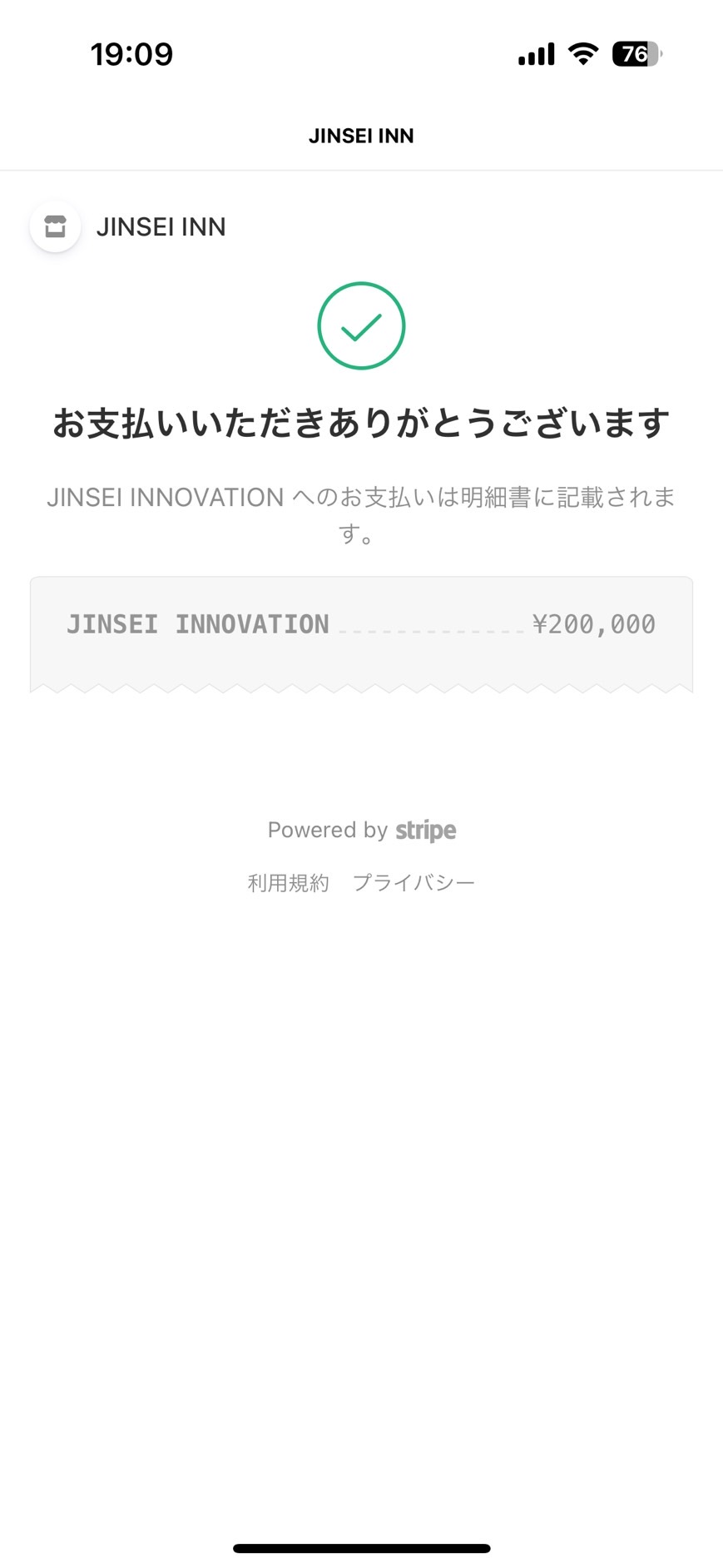Image resolution: width=723 pixels, height=1568 pixels.
Task: Tap the JINSEI INN merchant name
Action: (x=161, y=226)
